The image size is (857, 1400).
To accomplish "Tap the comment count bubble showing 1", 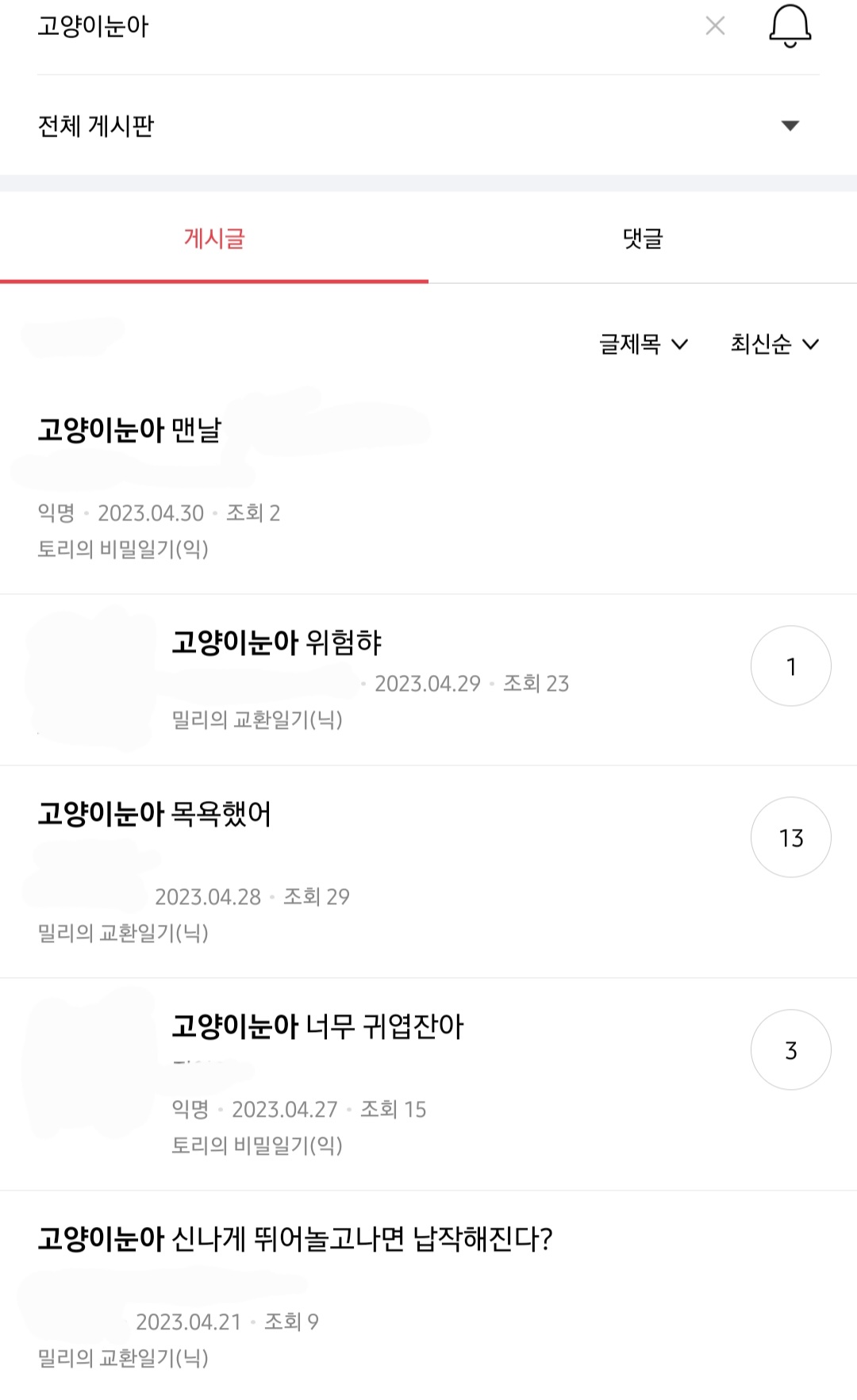I will 790,666.
